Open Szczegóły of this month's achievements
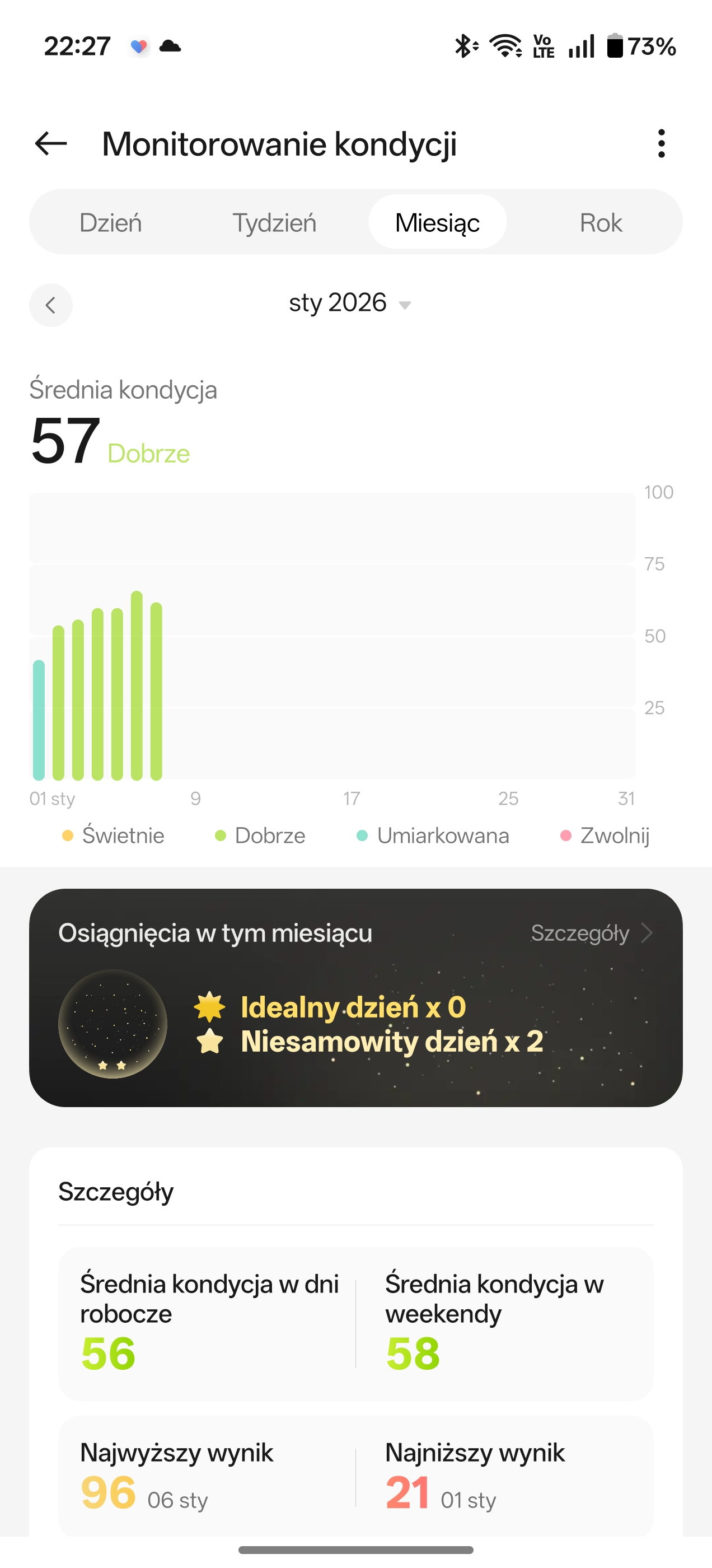This screenshot has width=712, height=1568. 591,933
